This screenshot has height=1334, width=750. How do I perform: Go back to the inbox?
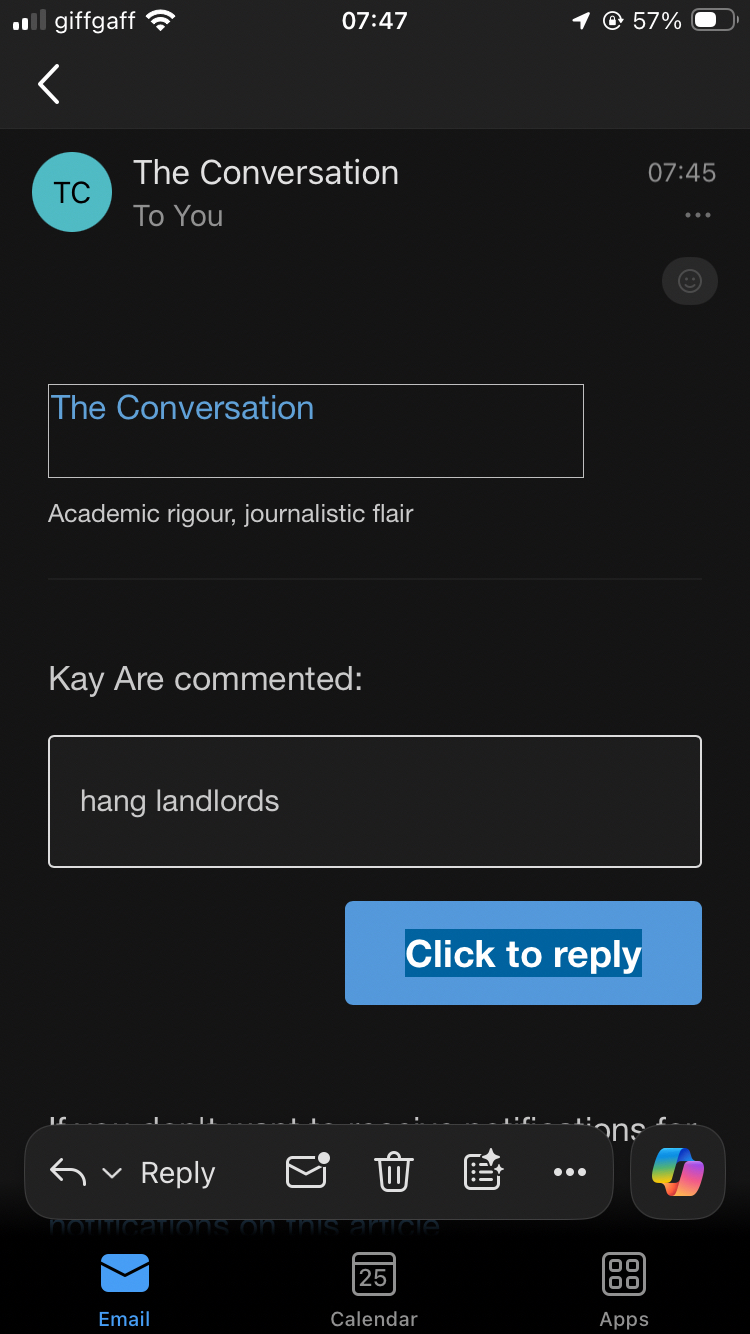pyautogui.click(x=49, y=84)
